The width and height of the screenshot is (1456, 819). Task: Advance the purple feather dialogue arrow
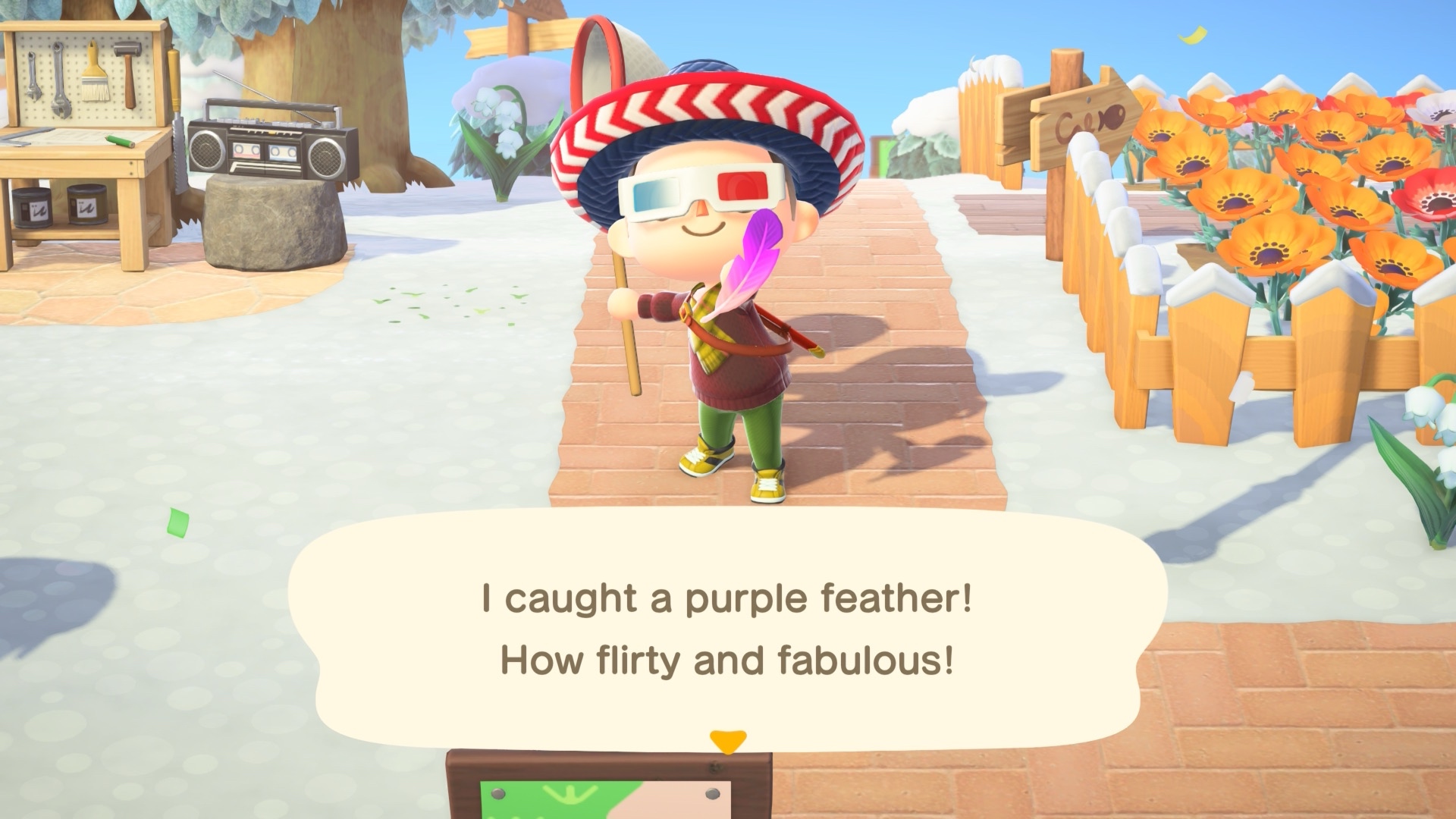point(727,741)
